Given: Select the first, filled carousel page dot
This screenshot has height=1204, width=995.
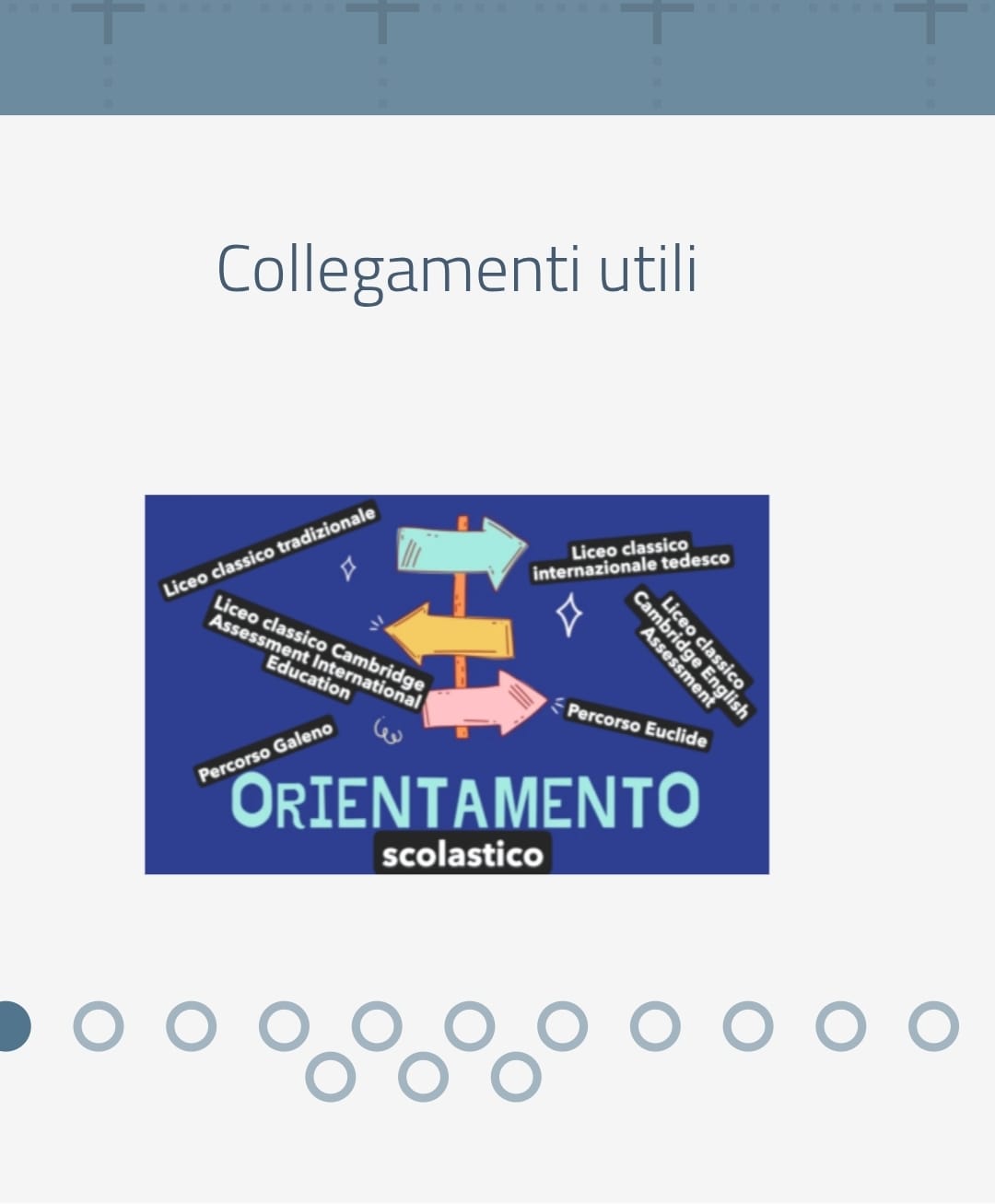Looking at the screenshot, I should click(x=9, y=1026).
